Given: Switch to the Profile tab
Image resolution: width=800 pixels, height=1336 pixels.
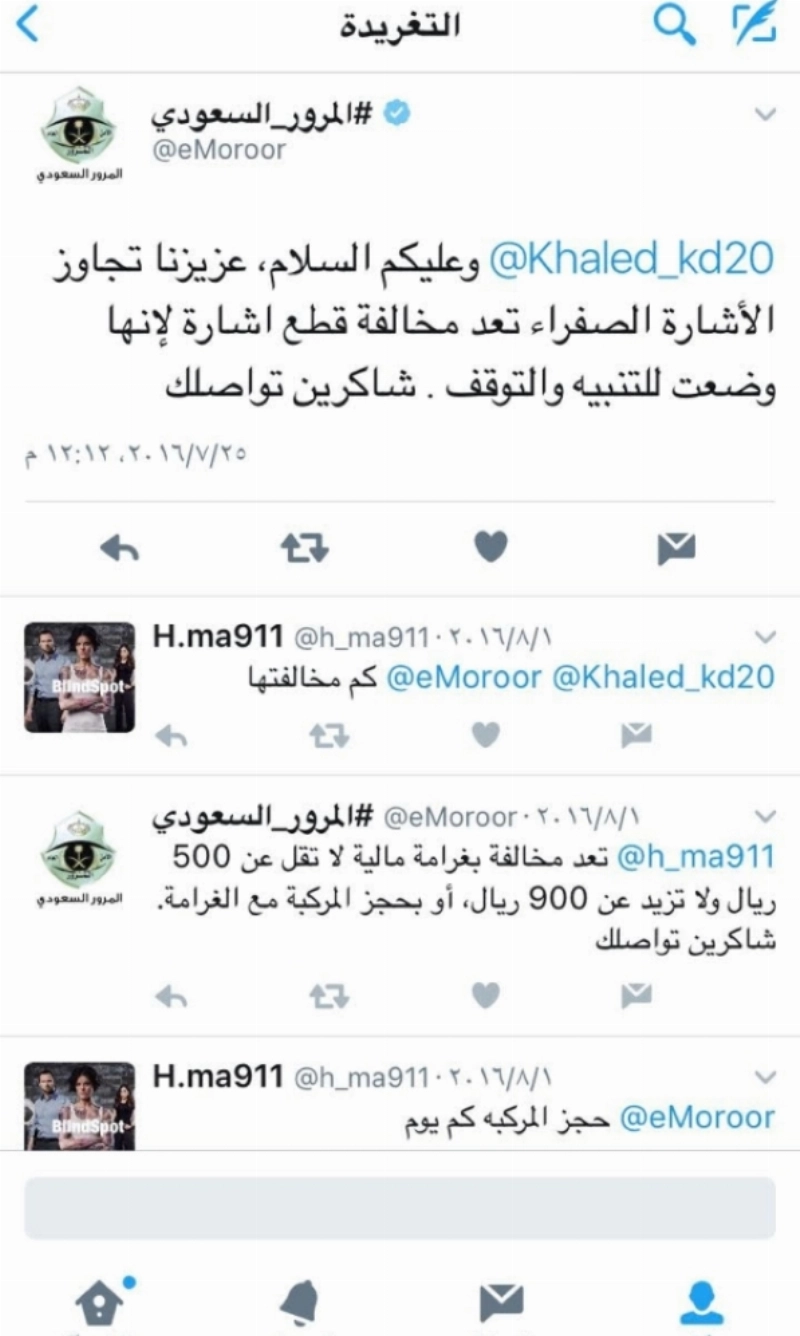Looking at the screenshot, I should 701,1303.
